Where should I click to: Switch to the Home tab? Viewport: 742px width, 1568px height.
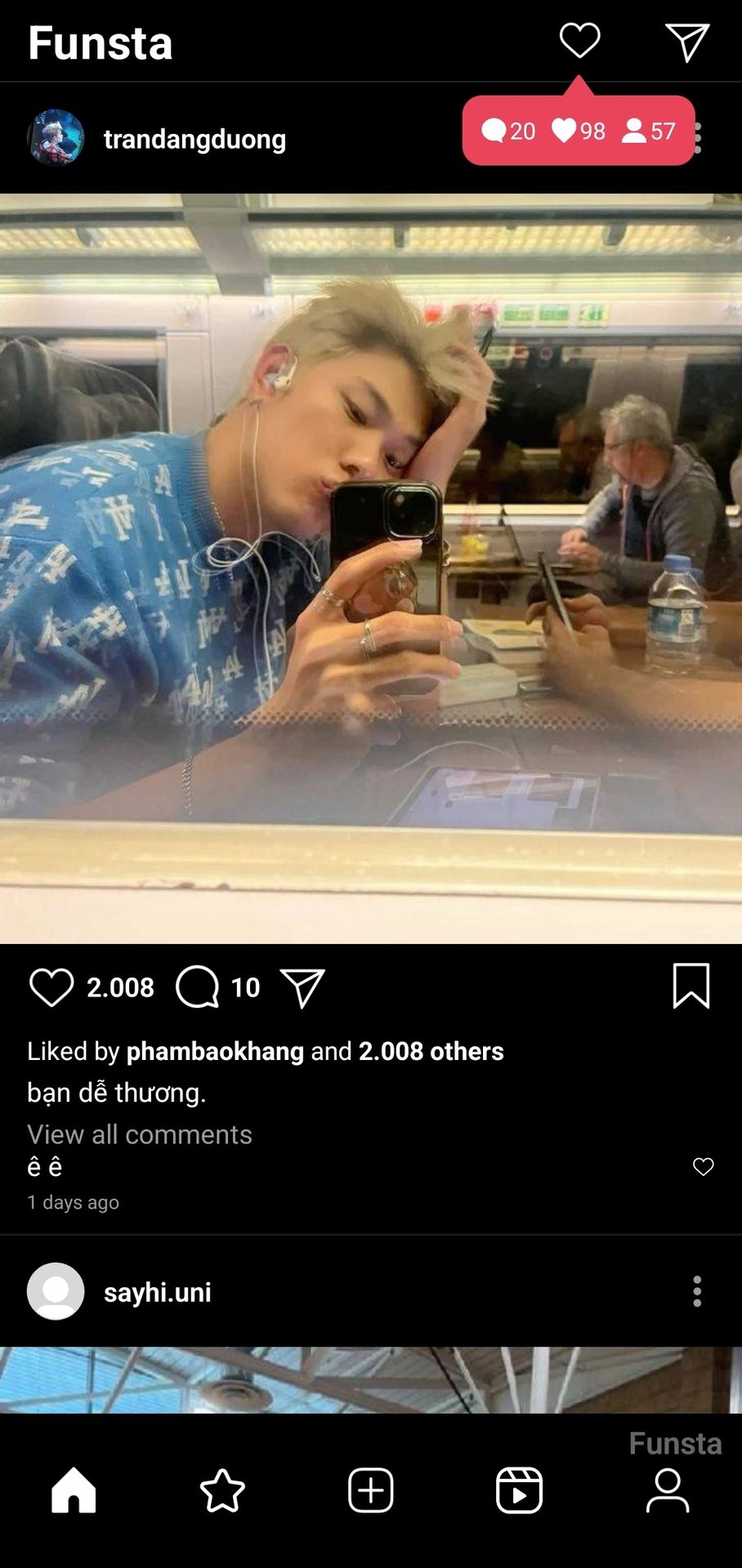click(x=74, y=1490)
